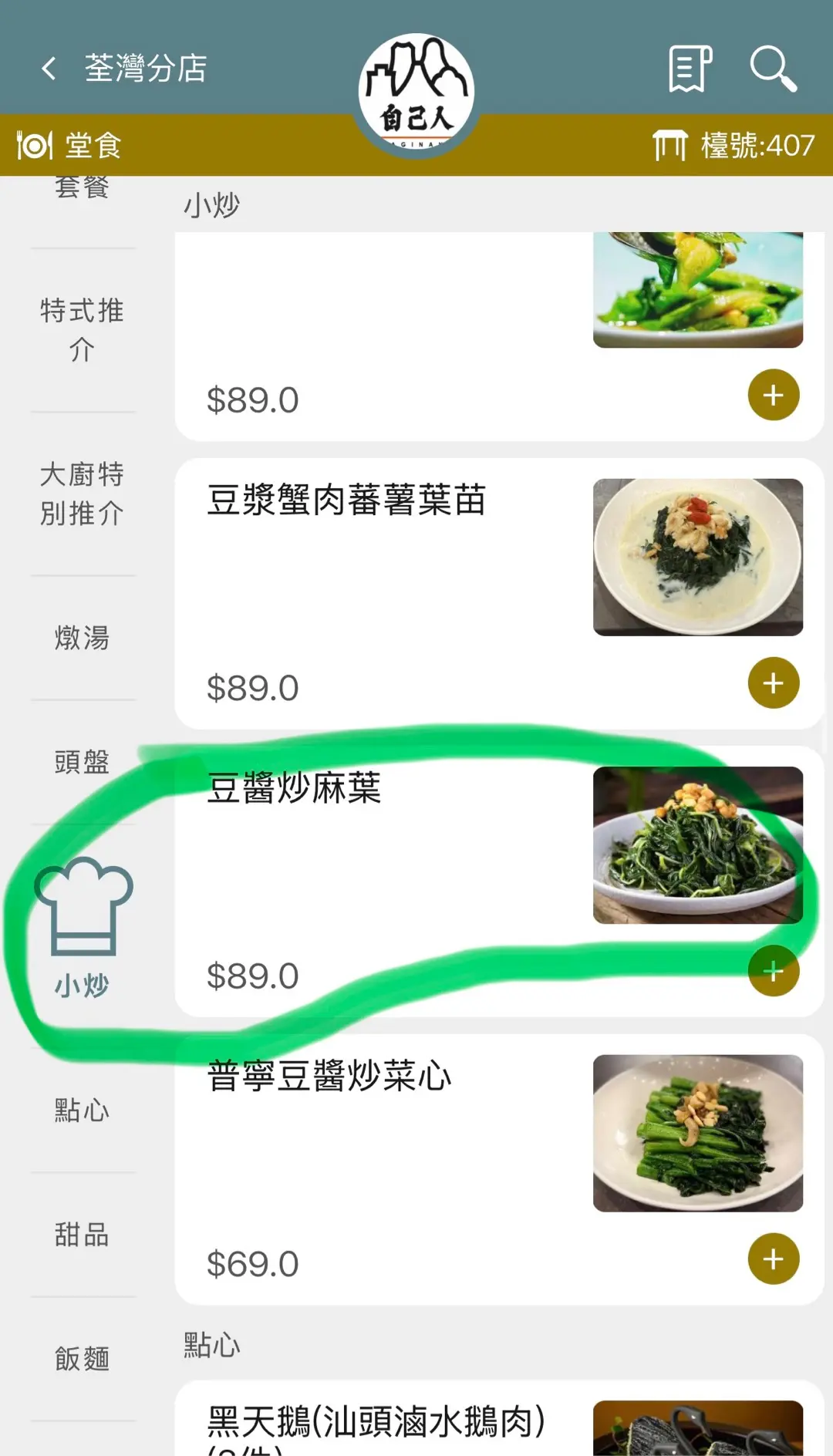
Task: Go to 飯麵 category
Action: [83, 1359]
